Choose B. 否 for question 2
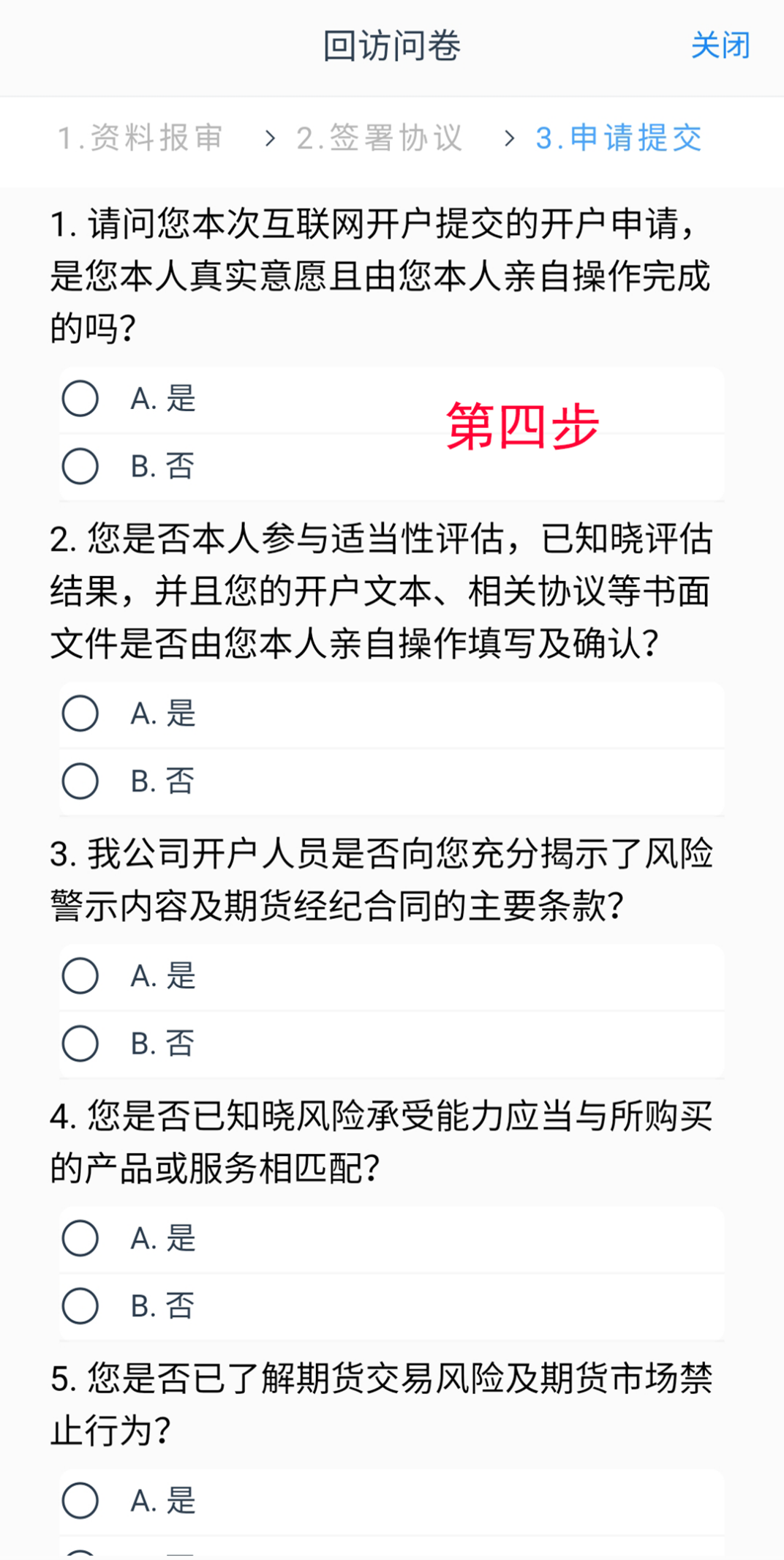 click(x=392, y=781)
